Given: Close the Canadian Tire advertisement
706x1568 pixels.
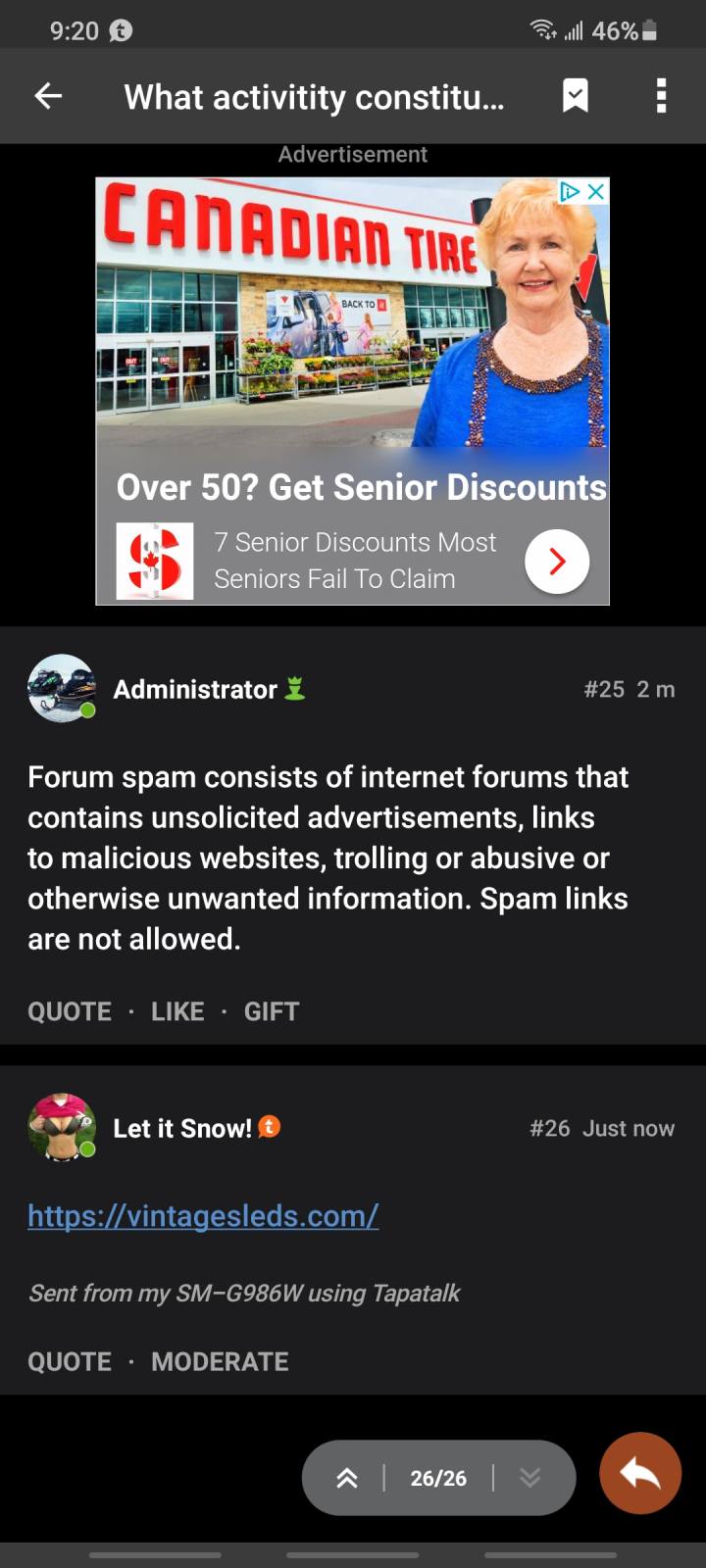Looking at the screenshot, I should click(x=595, y=192).
